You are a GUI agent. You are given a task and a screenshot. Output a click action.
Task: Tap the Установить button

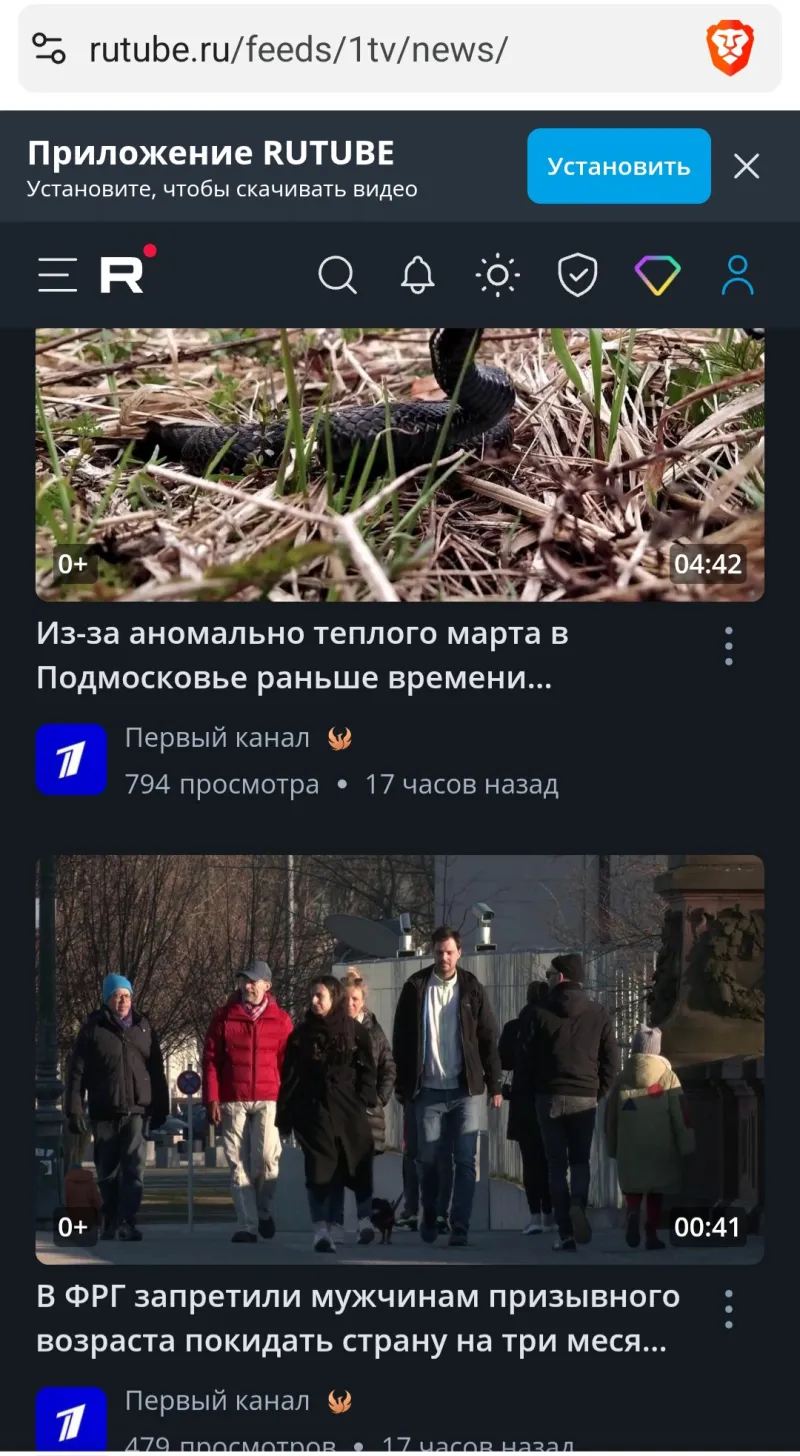click(x=618, y=166)
